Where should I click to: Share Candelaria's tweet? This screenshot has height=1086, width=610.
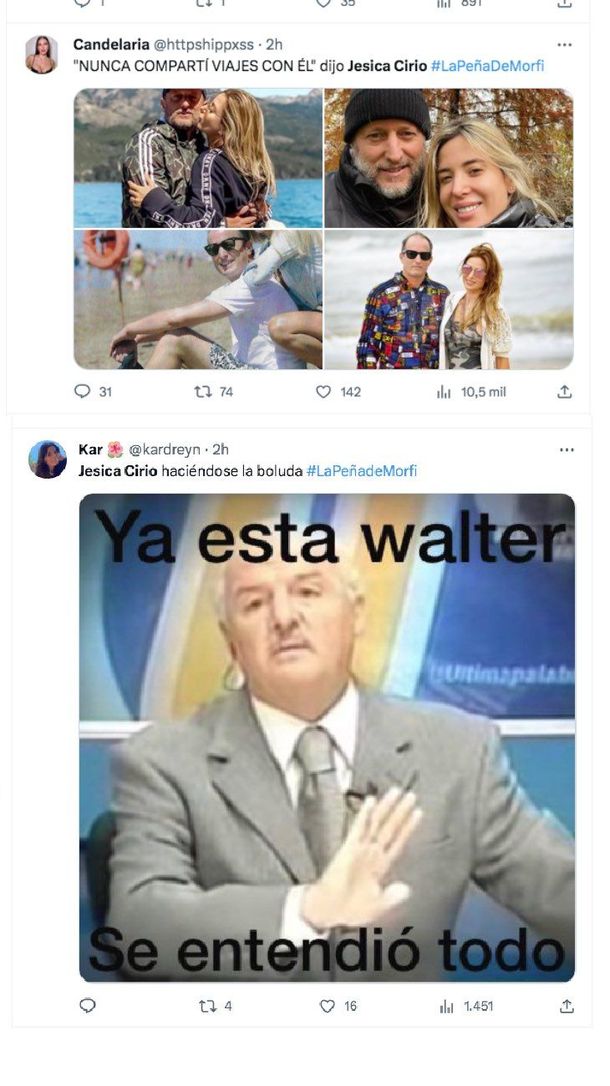(x=565, y=392)
